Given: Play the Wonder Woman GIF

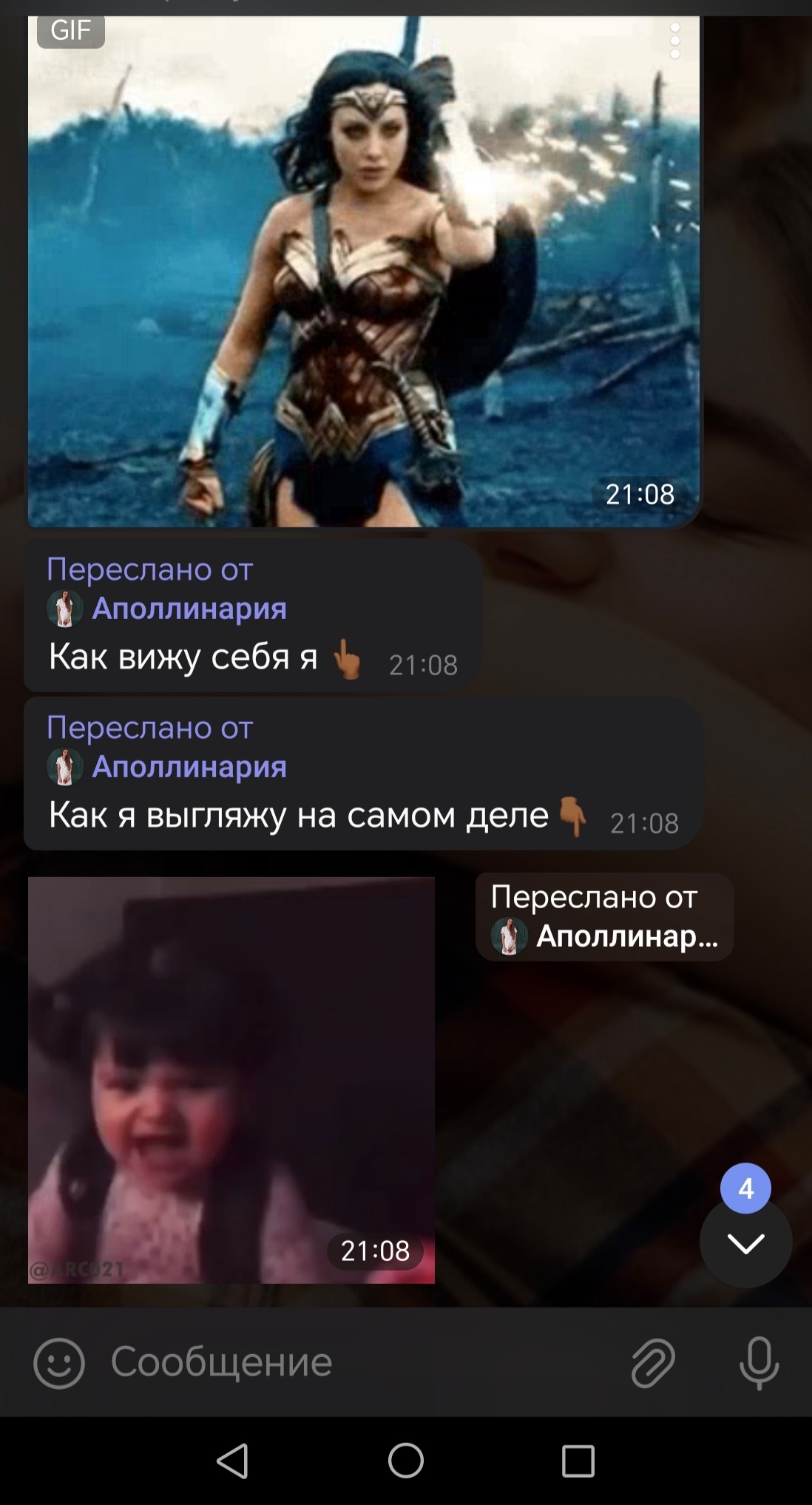Looking at the screenshot, I should click(364, 271).
